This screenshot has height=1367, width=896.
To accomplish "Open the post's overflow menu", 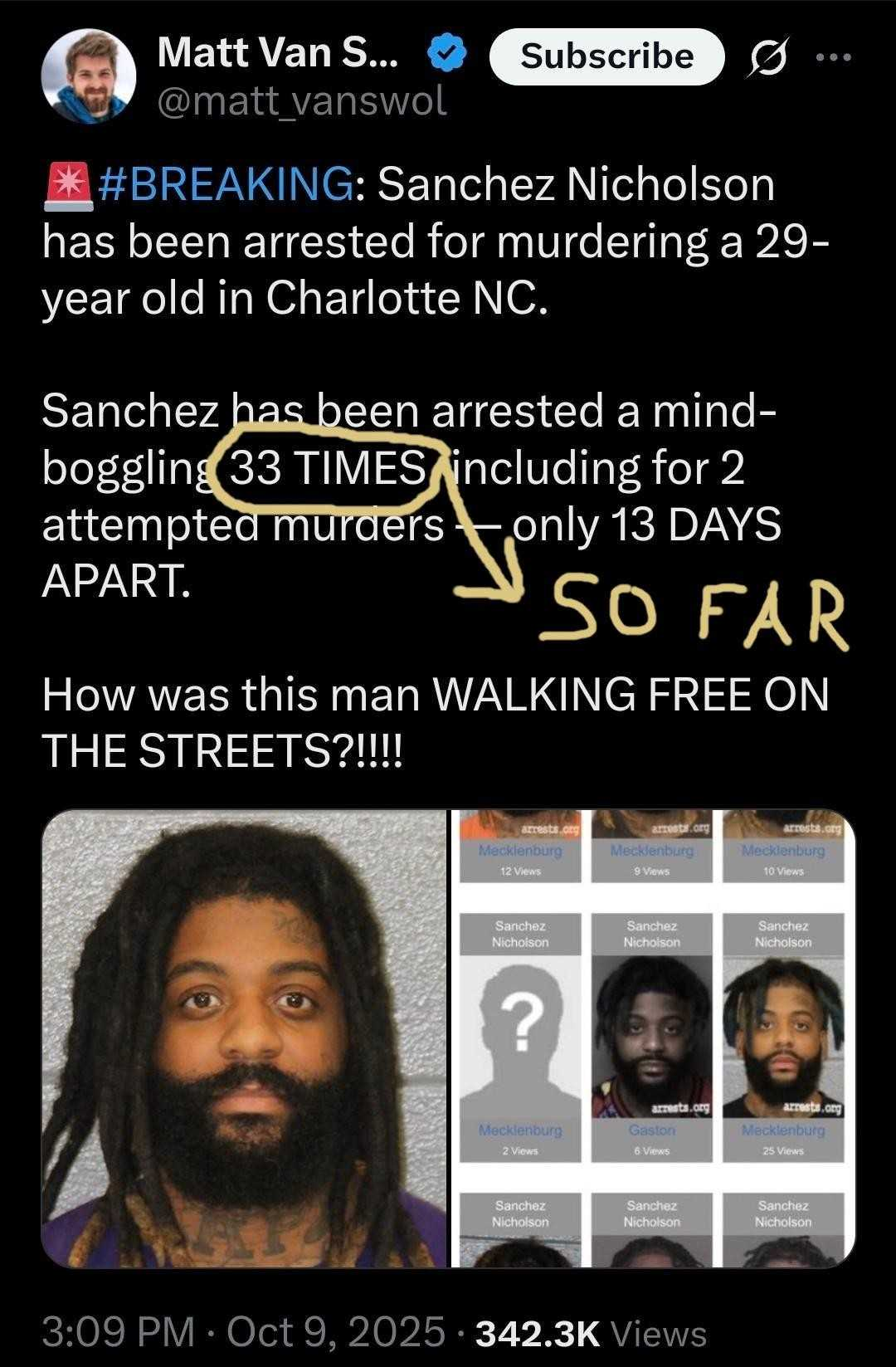I will coord(833,57).
